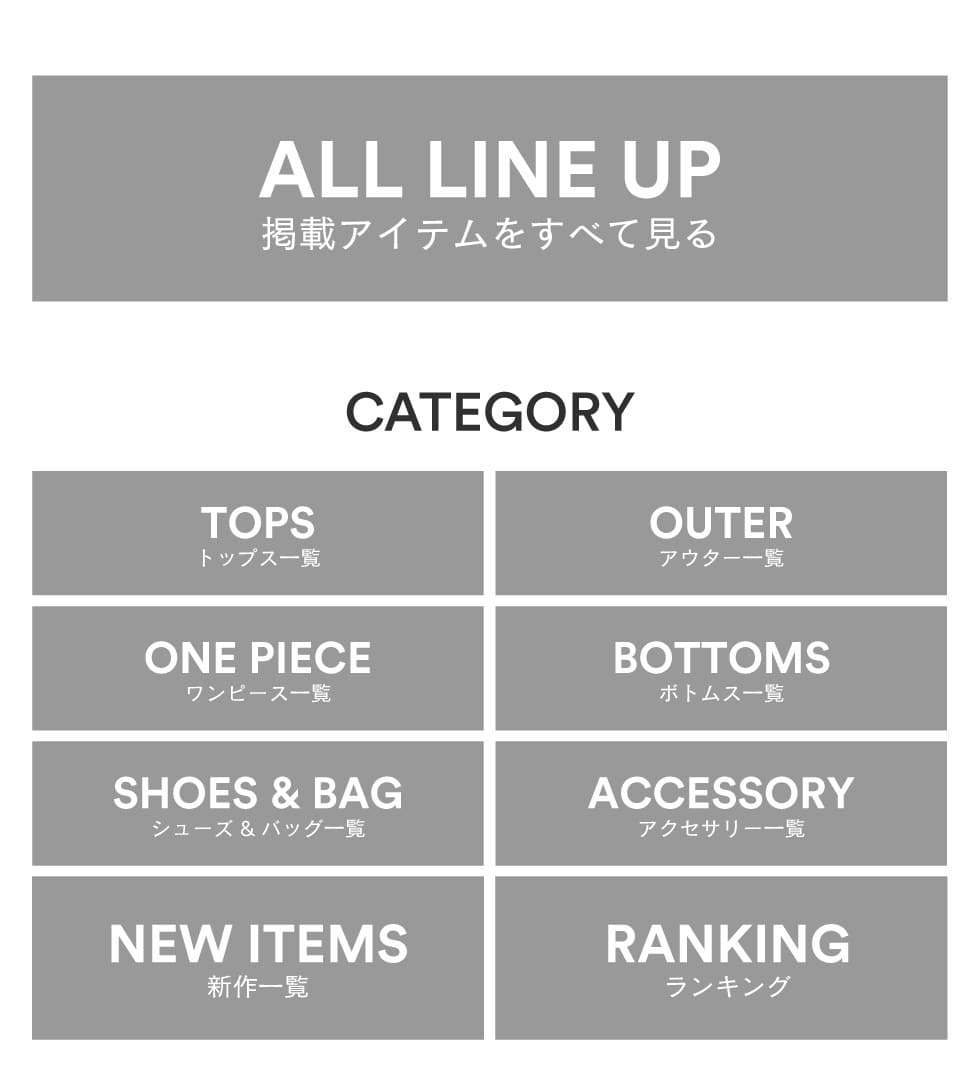
Task: Open the ALL LINE UP banner
Action: point(490,189)
